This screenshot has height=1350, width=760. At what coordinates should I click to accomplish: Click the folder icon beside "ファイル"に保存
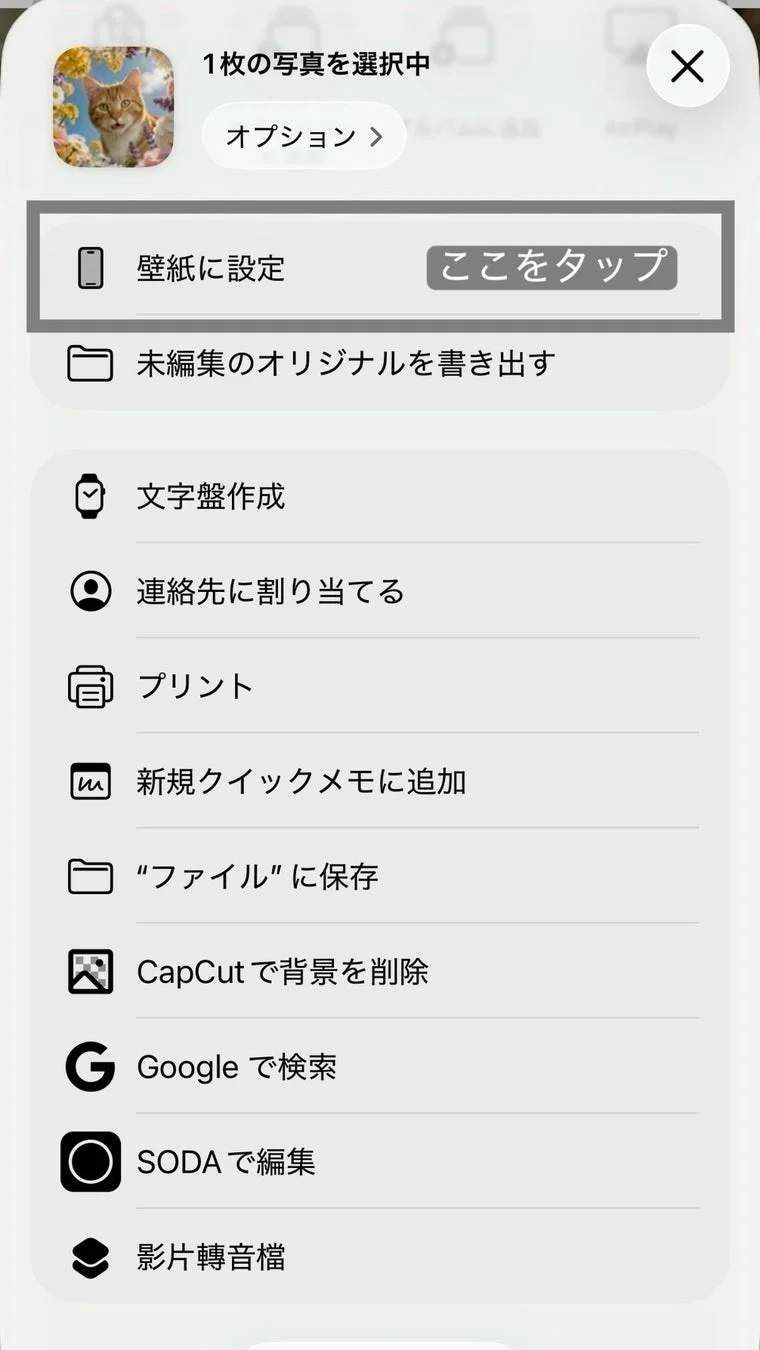click(x=91, y=876)
